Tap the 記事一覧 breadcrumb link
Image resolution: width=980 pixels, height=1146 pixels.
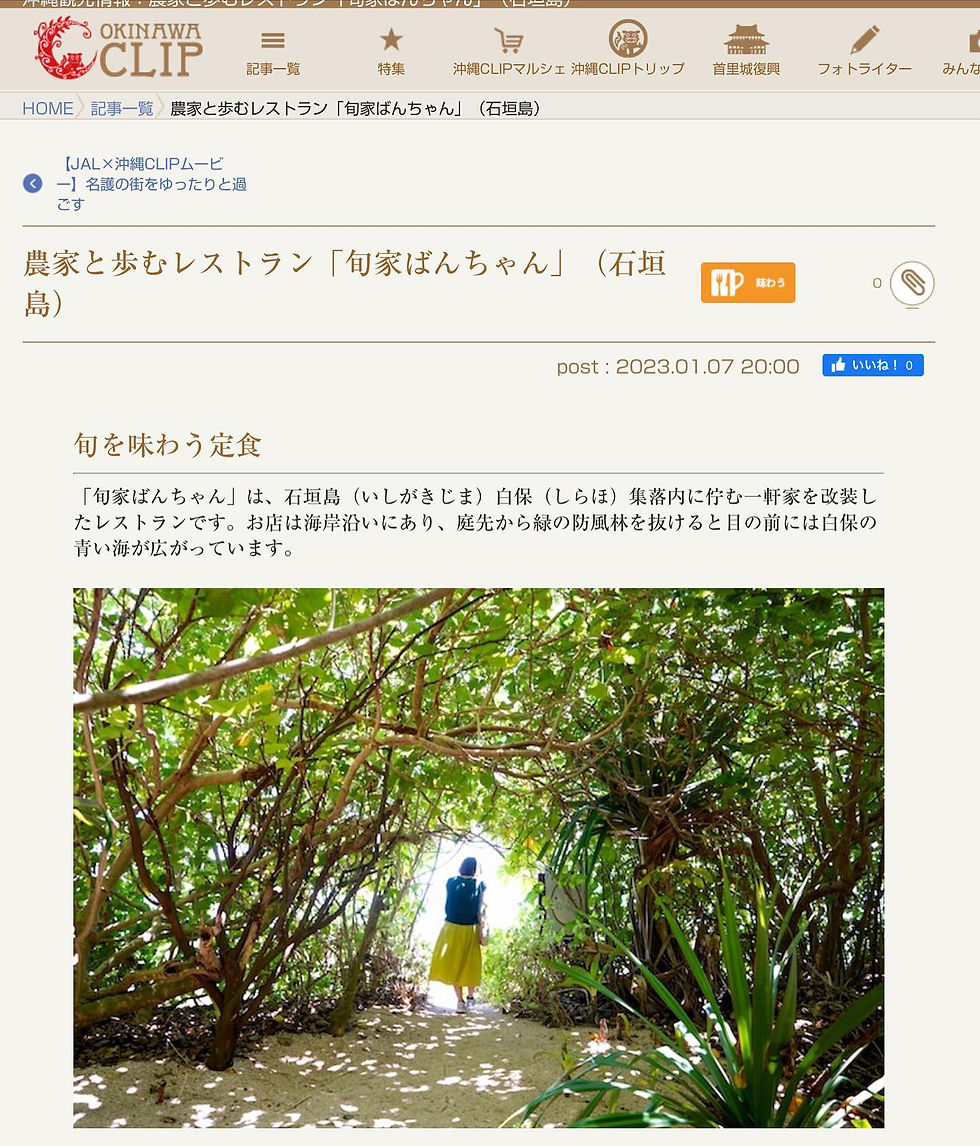click(122, 108)
